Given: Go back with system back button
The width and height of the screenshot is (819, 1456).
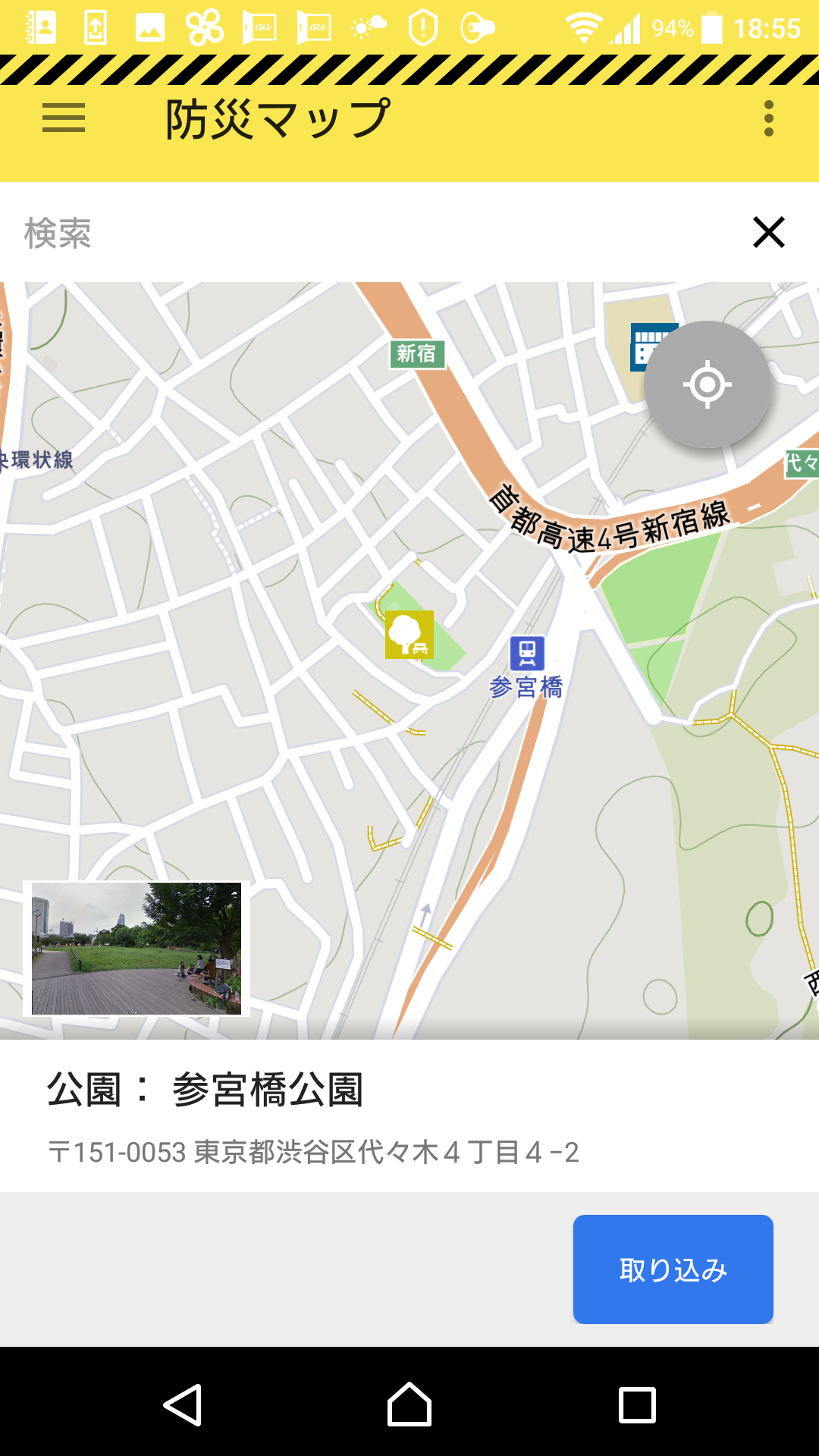Looking at the screenshot, I should (182, 1404).
